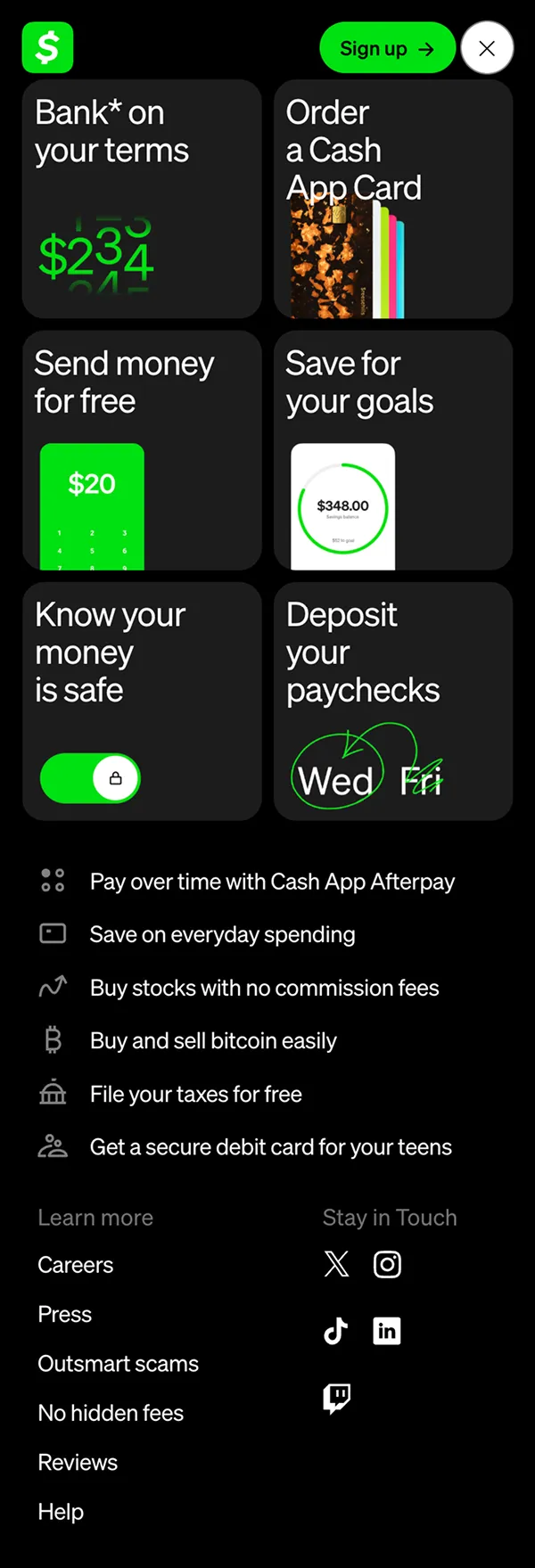Open File your taxes for free
This screenshot has height=1568, width=535.
195,1094
